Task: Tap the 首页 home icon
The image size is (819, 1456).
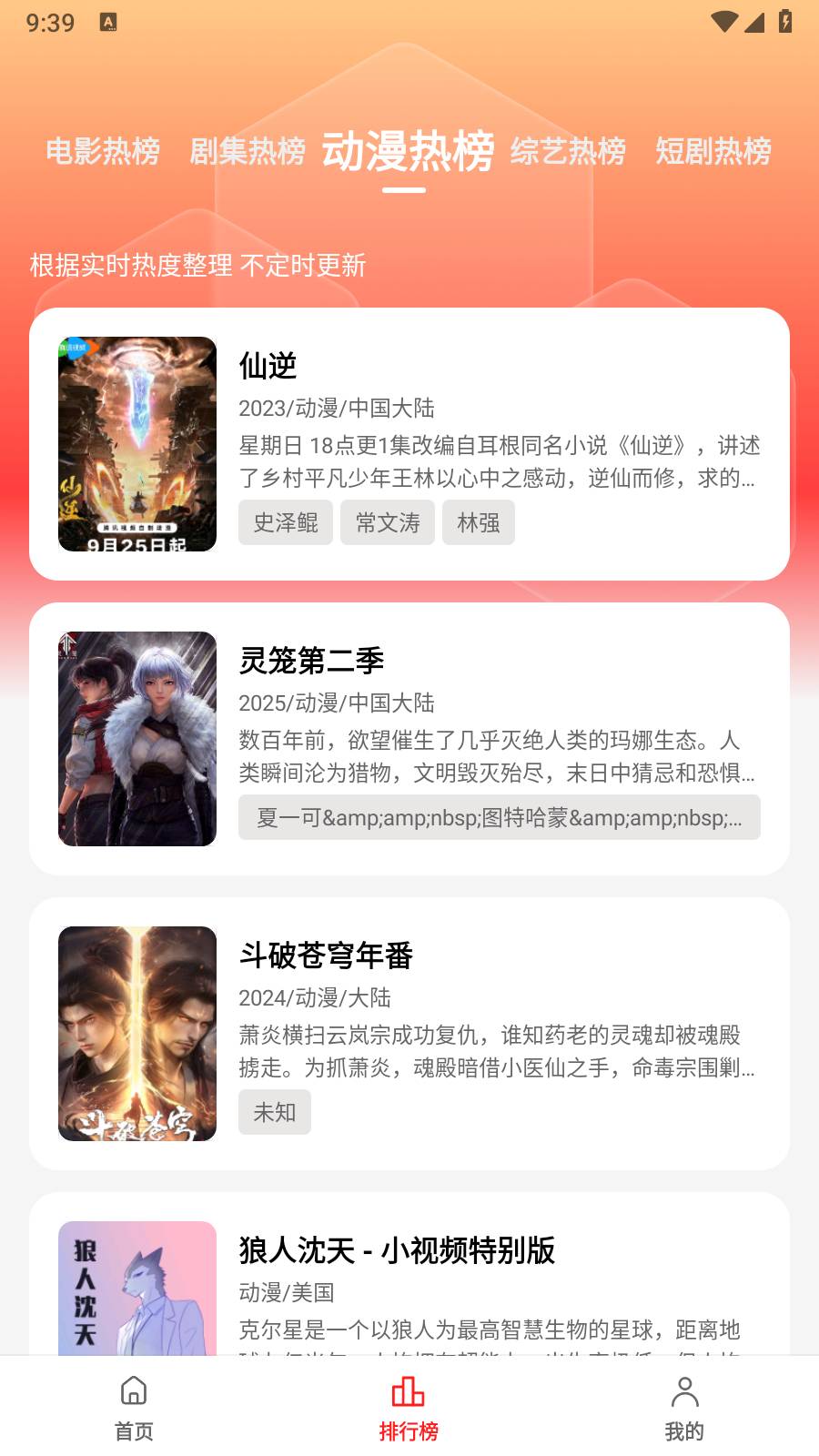Action: coord(134,1392)
